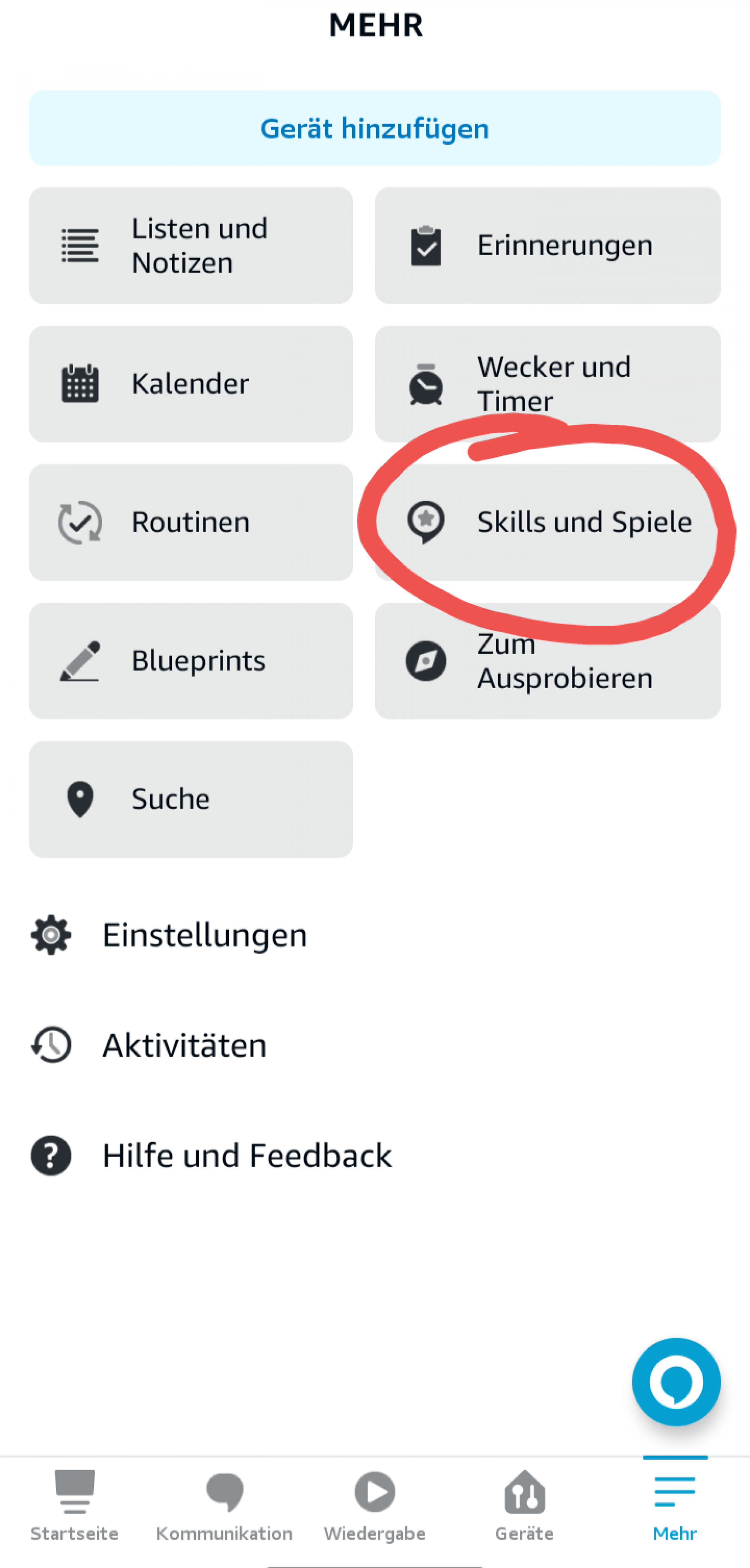Open the Suche tile
750x1568 pixels.
tap(191, 799)
